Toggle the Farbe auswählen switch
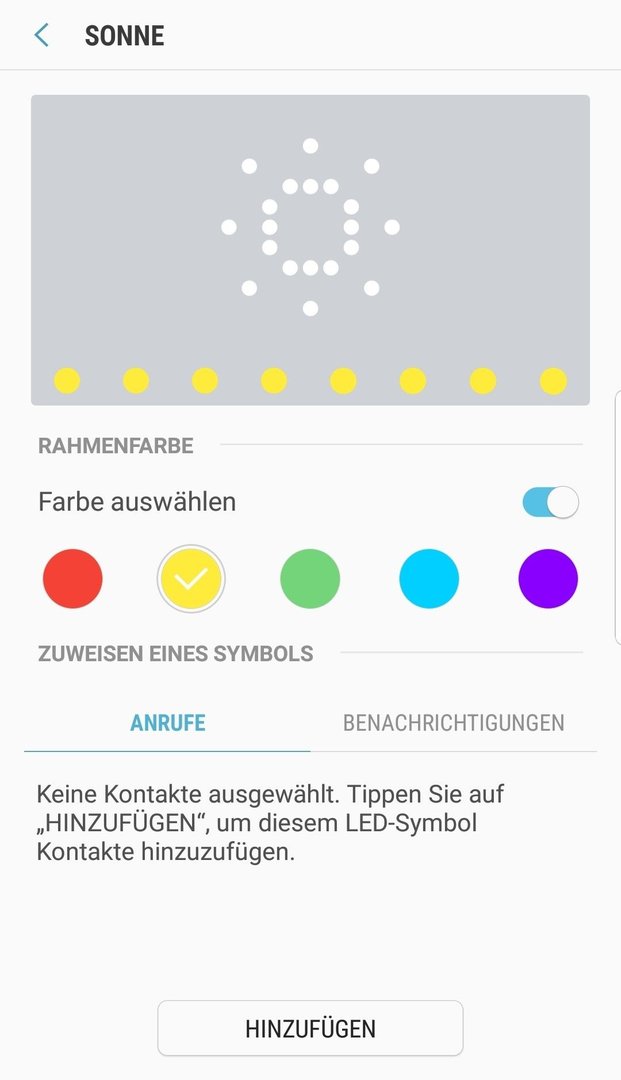 [550, 502]
